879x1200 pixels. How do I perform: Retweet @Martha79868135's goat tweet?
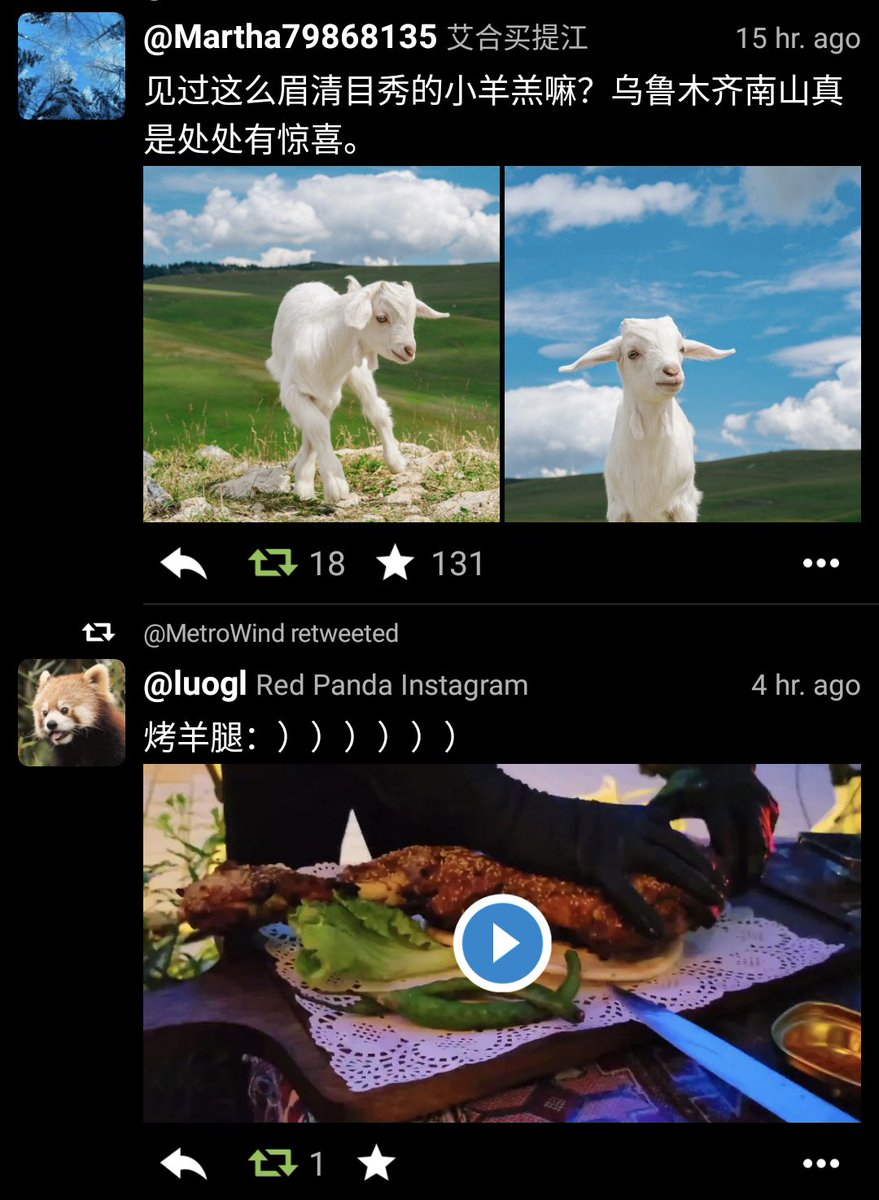(x=273, y=564)
